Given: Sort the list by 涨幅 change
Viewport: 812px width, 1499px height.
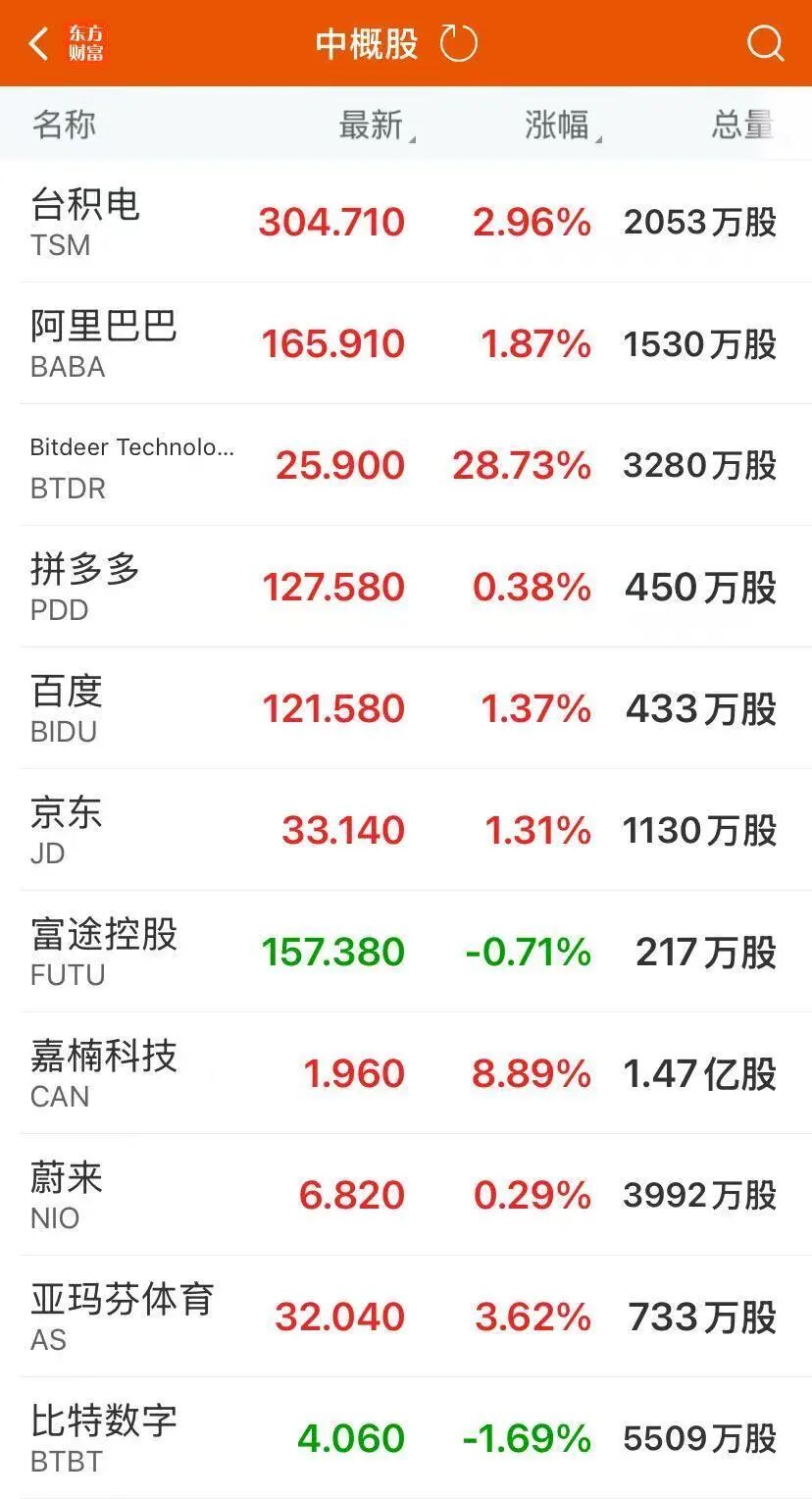Looking at the screenshot, I should [x=560, y=126].
